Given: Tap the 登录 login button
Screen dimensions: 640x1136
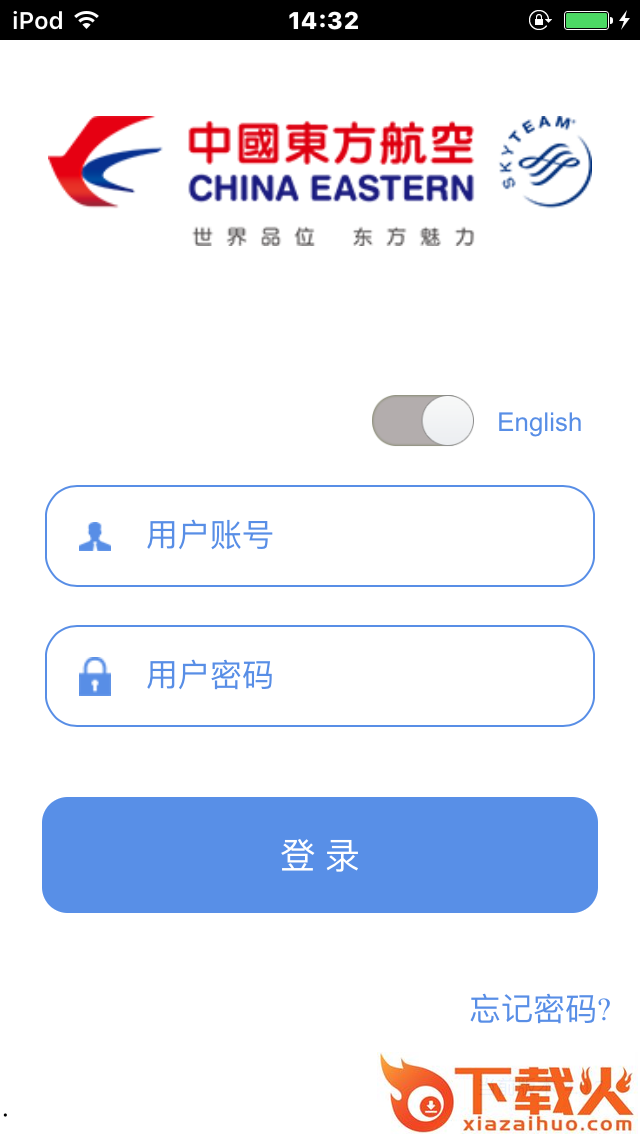Looking at the screenshot, I should click(320, 855).
